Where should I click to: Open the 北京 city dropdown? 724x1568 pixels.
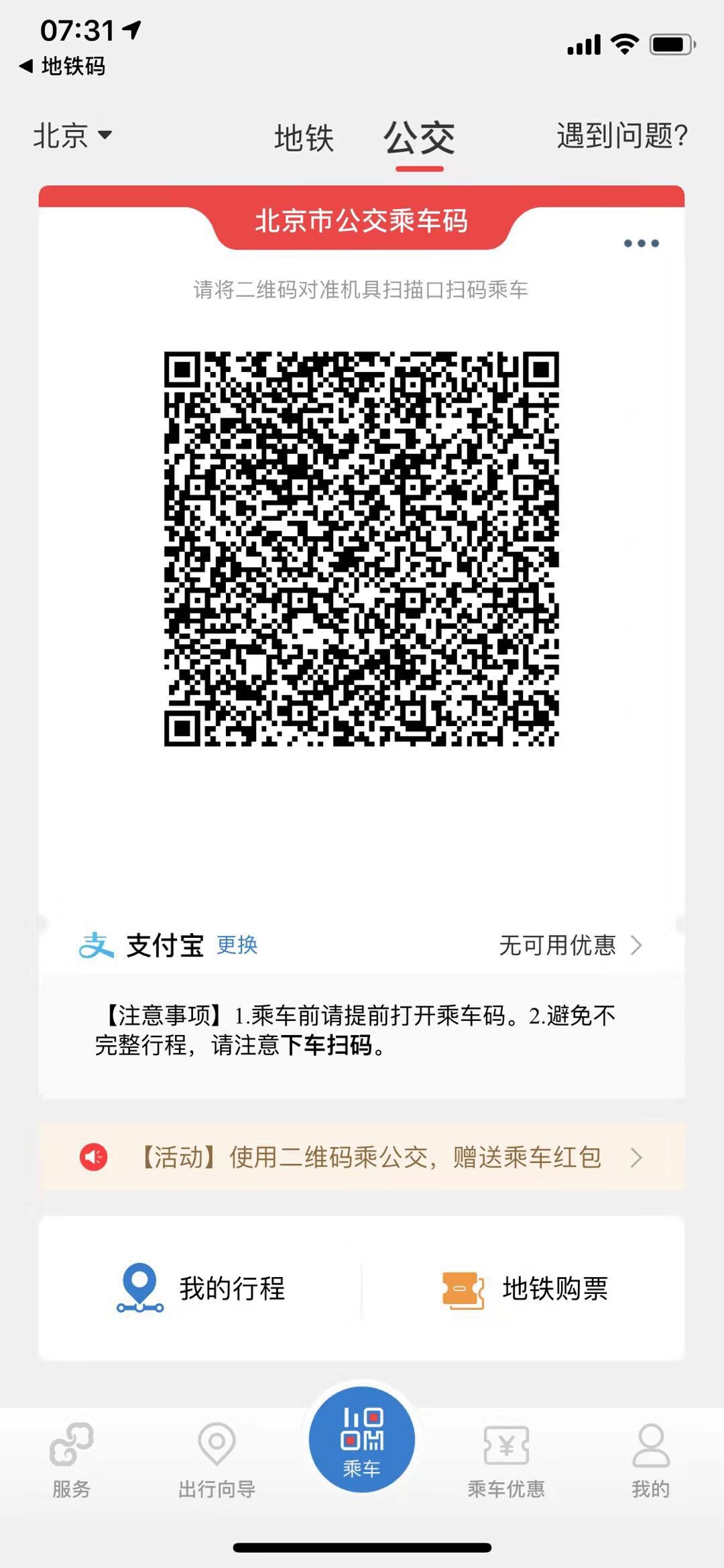pyautogui.click(x=72, y=135)
